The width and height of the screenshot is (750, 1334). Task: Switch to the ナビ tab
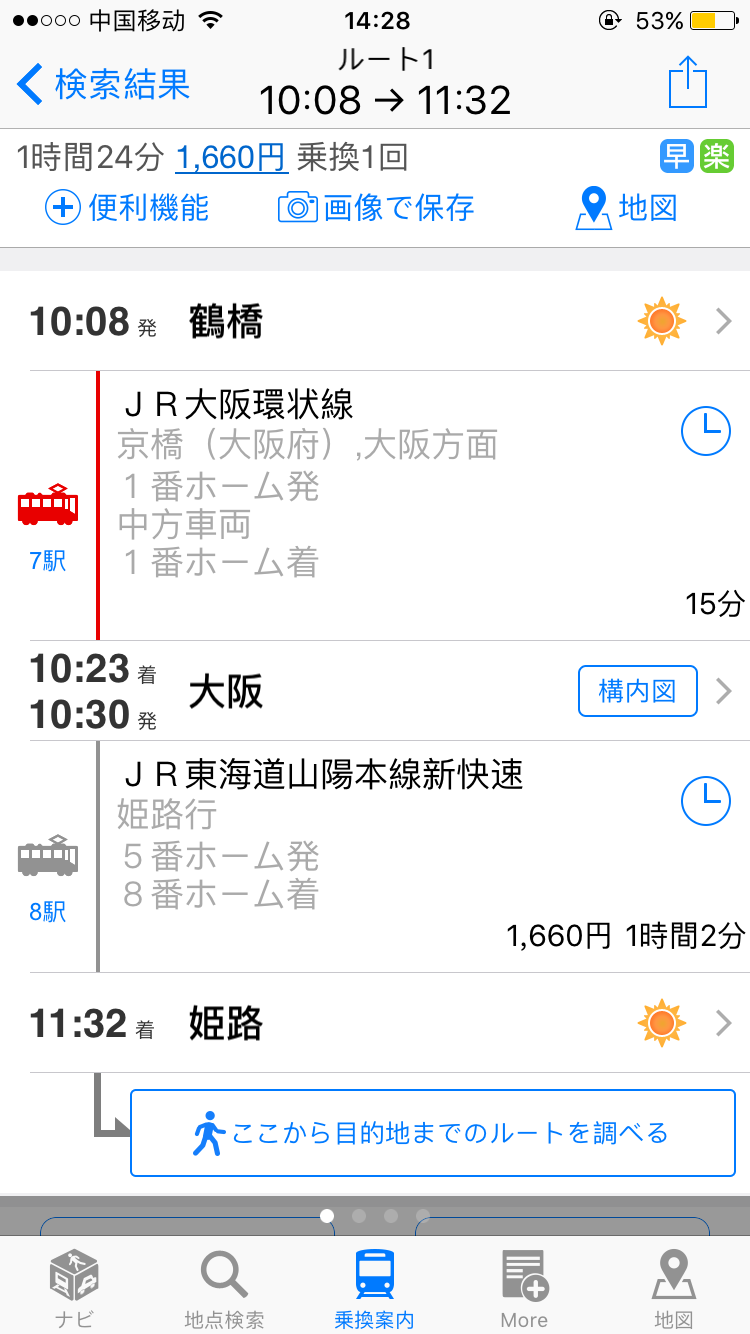point(75,1288)
